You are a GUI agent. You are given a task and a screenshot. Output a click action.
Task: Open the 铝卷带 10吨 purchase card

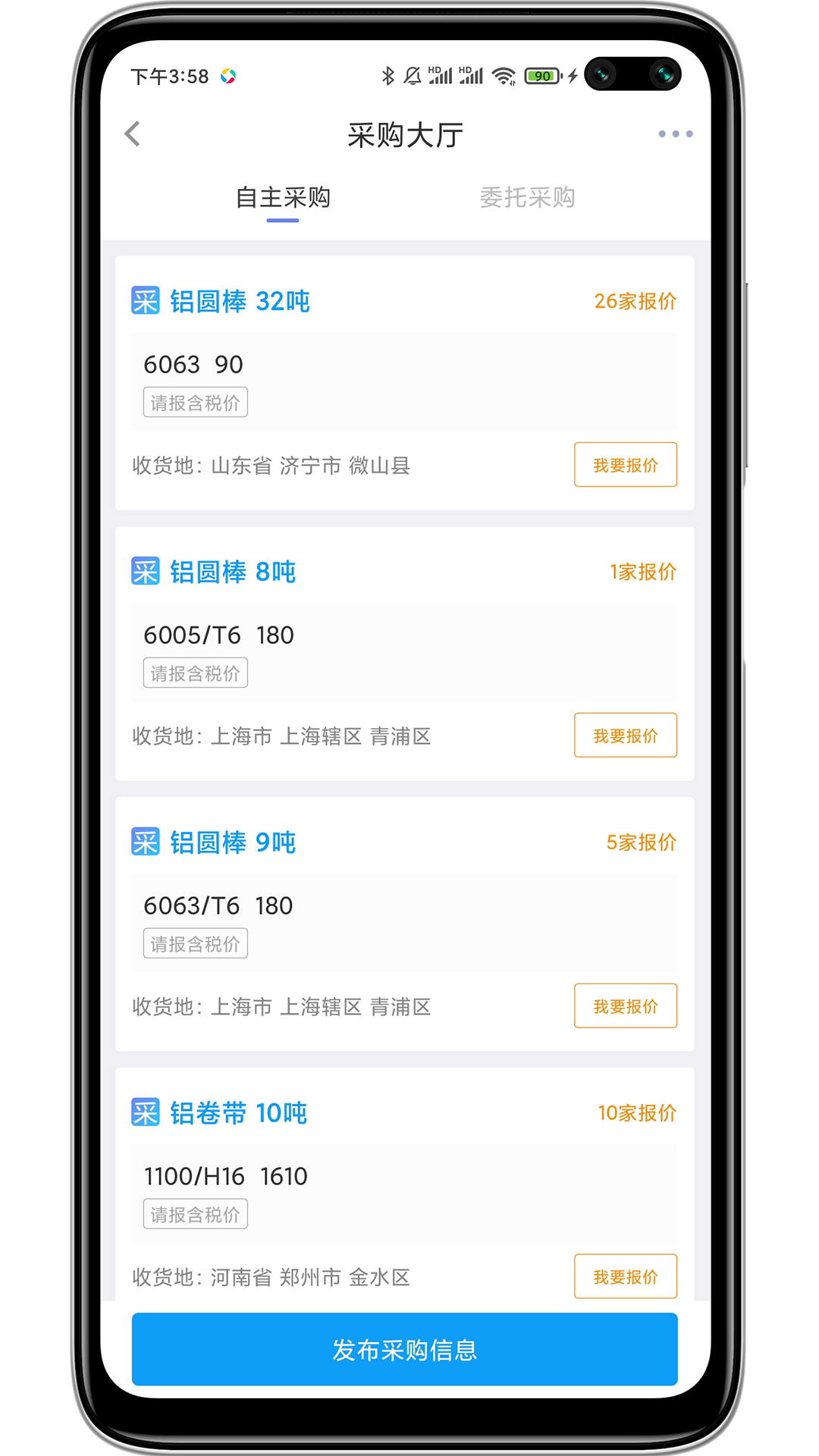pyautogui.click(x=404, y=1185)
